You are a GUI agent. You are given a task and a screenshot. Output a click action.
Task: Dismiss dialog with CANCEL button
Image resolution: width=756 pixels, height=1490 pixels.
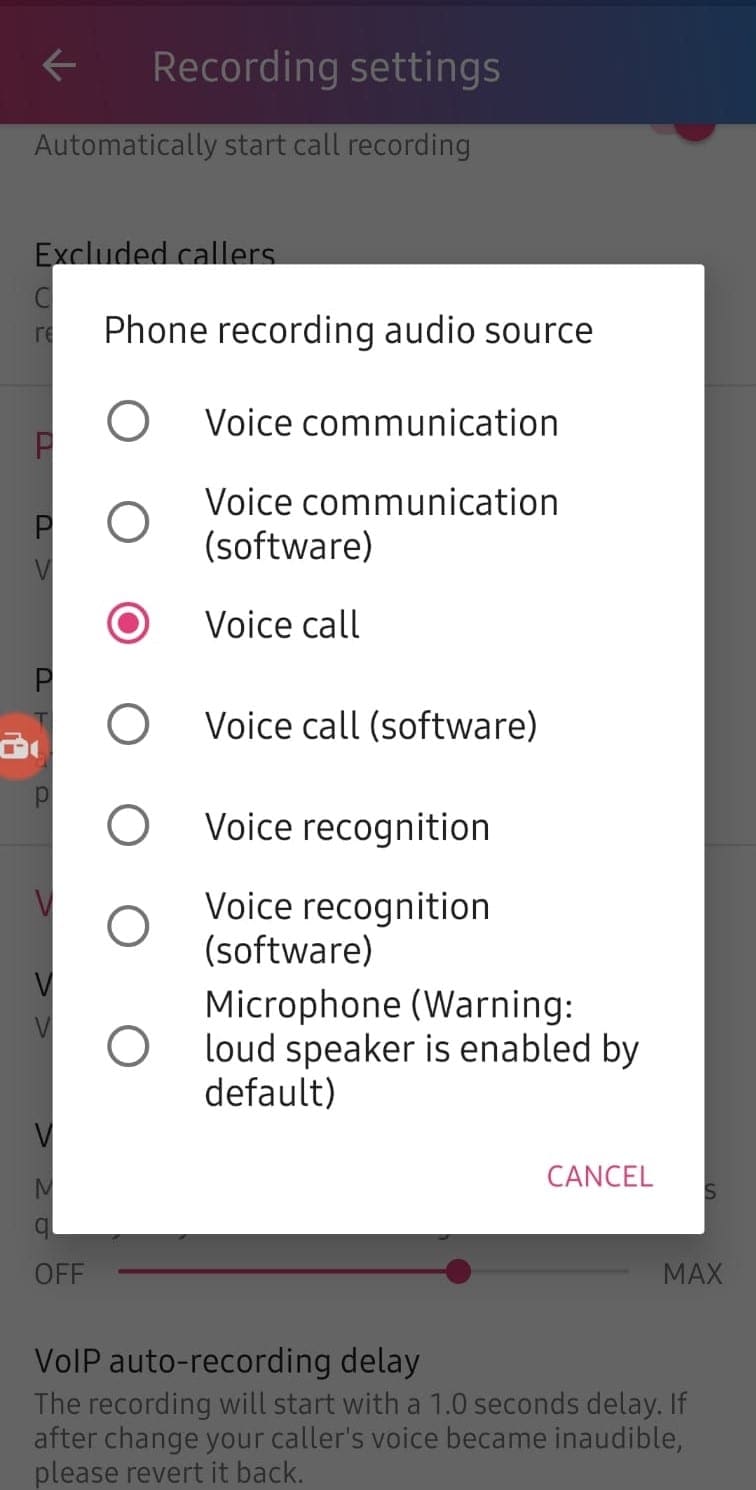pos(598,1175)
